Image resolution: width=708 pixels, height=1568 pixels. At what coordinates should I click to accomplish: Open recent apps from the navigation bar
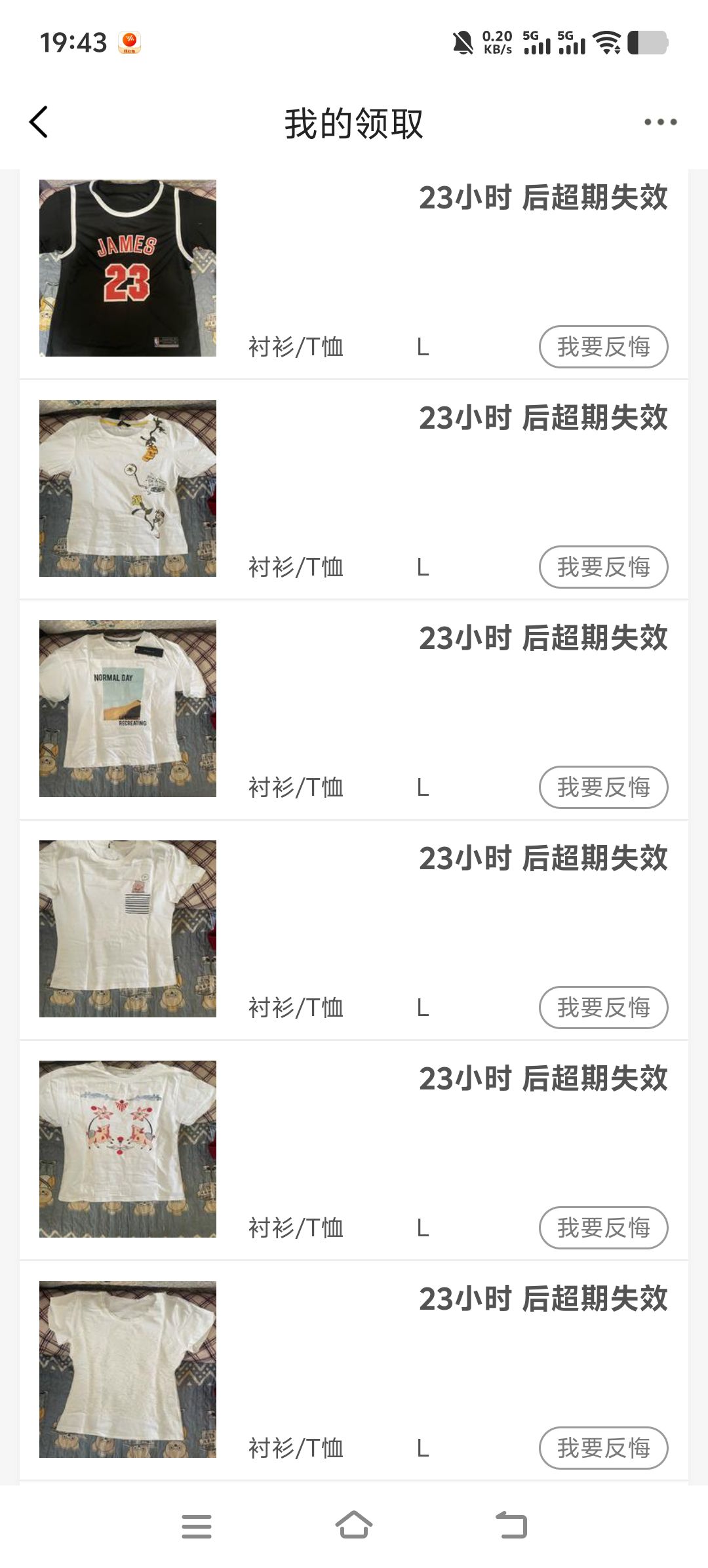pos(197,1526)
